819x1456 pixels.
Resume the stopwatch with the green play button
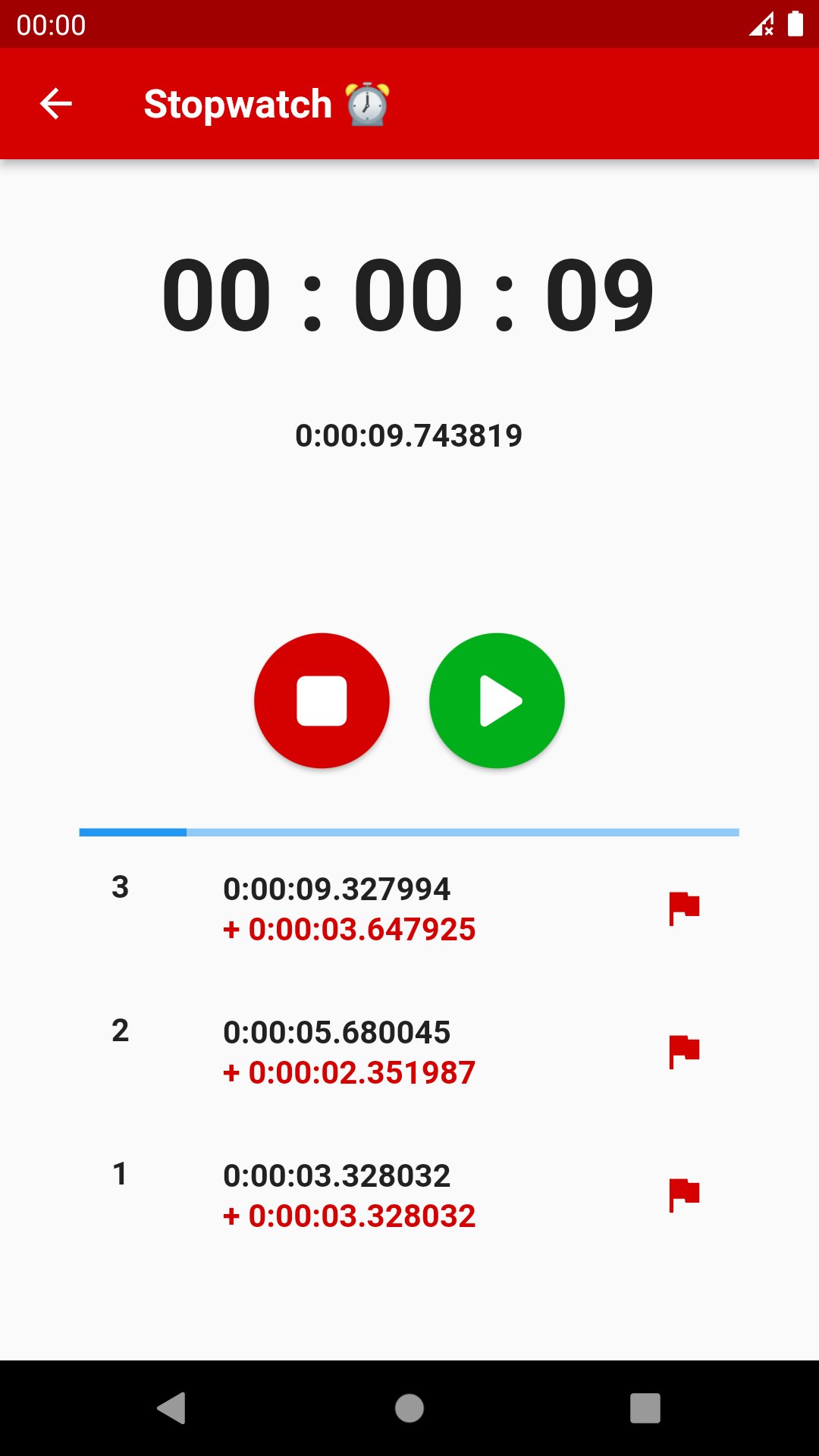pos(497,701)
